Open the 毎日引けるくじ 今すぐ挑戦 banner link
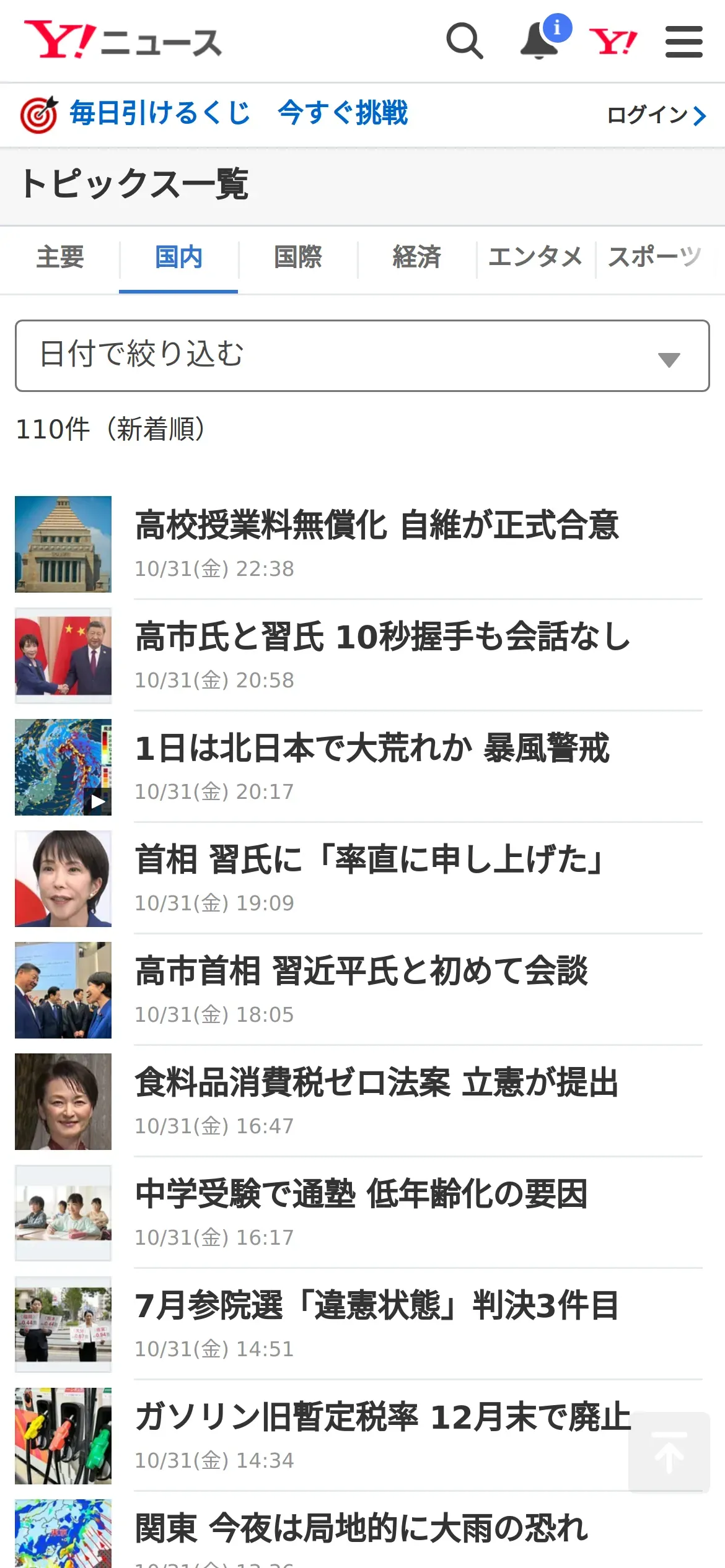Screen dimensions: 725x1568 pyautogui.click(x=237, y=114)
